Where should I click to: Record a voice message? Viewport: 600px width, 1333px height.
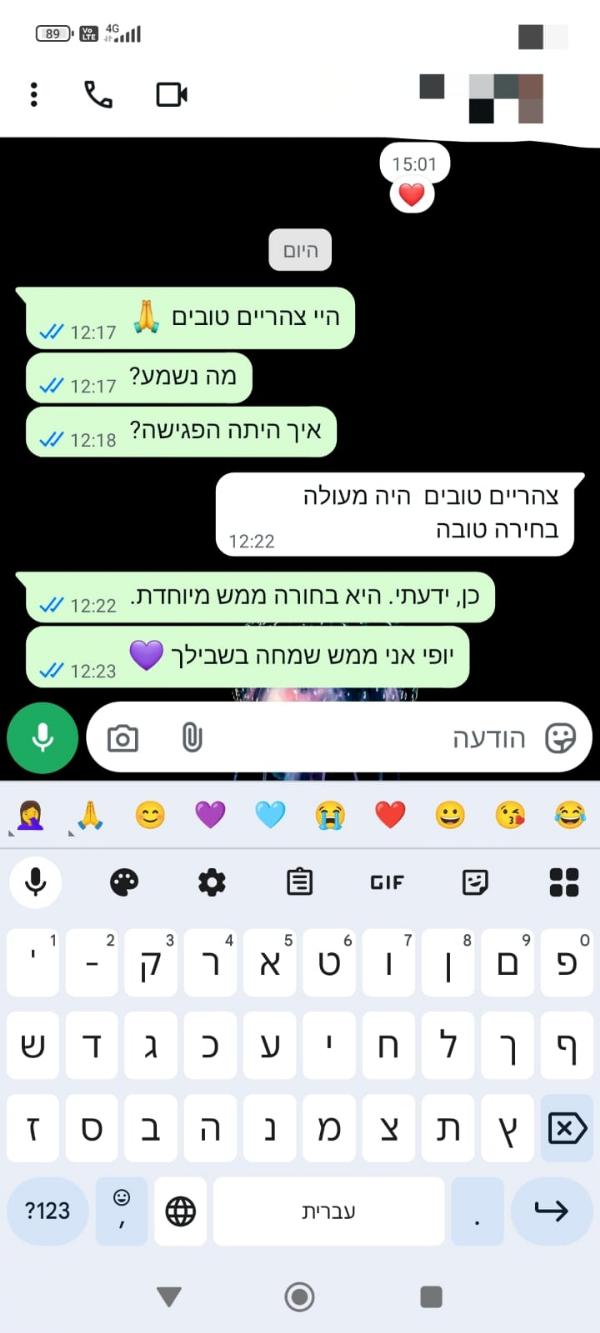(x=42, y=738)
